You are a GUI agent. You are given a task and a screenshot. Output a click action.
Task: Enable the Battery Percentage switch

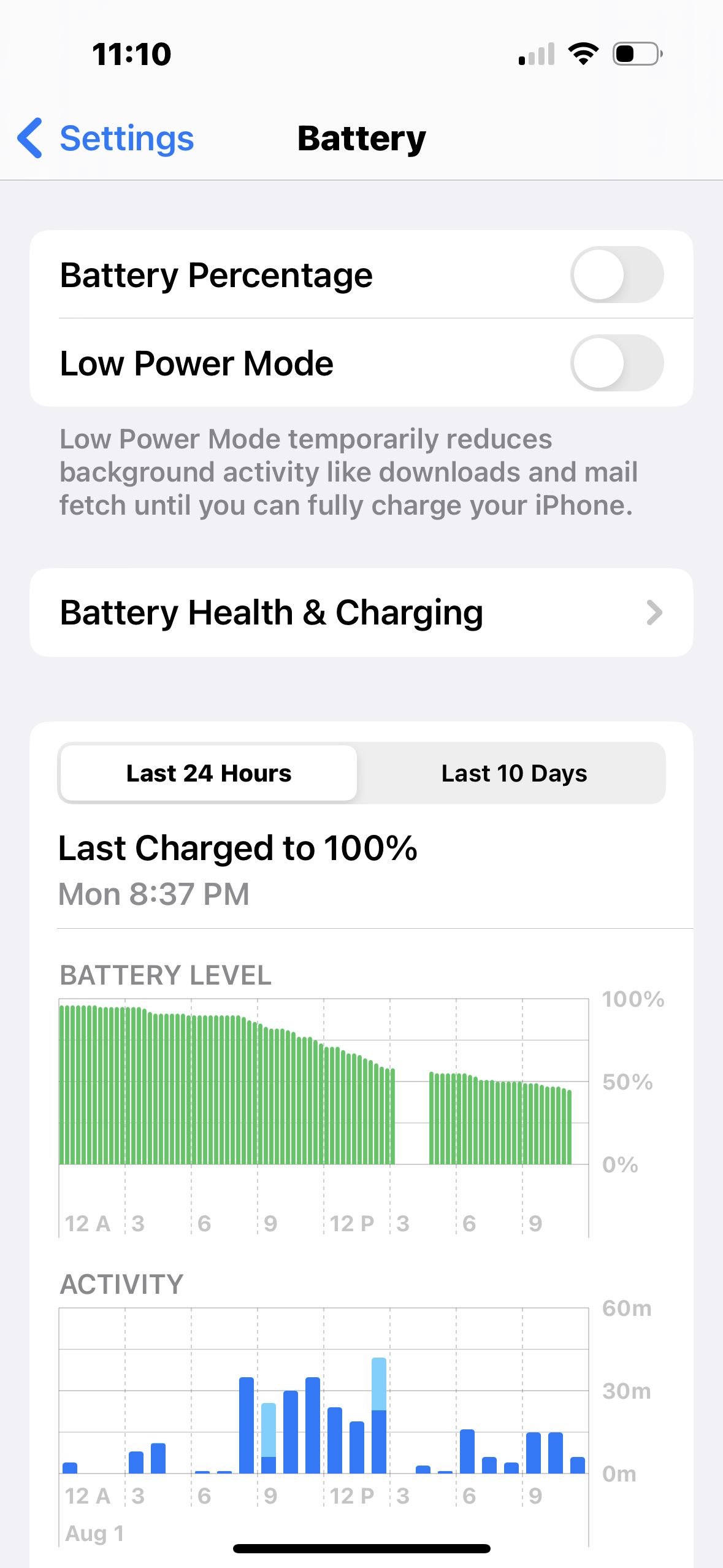[x=616, y=275]
